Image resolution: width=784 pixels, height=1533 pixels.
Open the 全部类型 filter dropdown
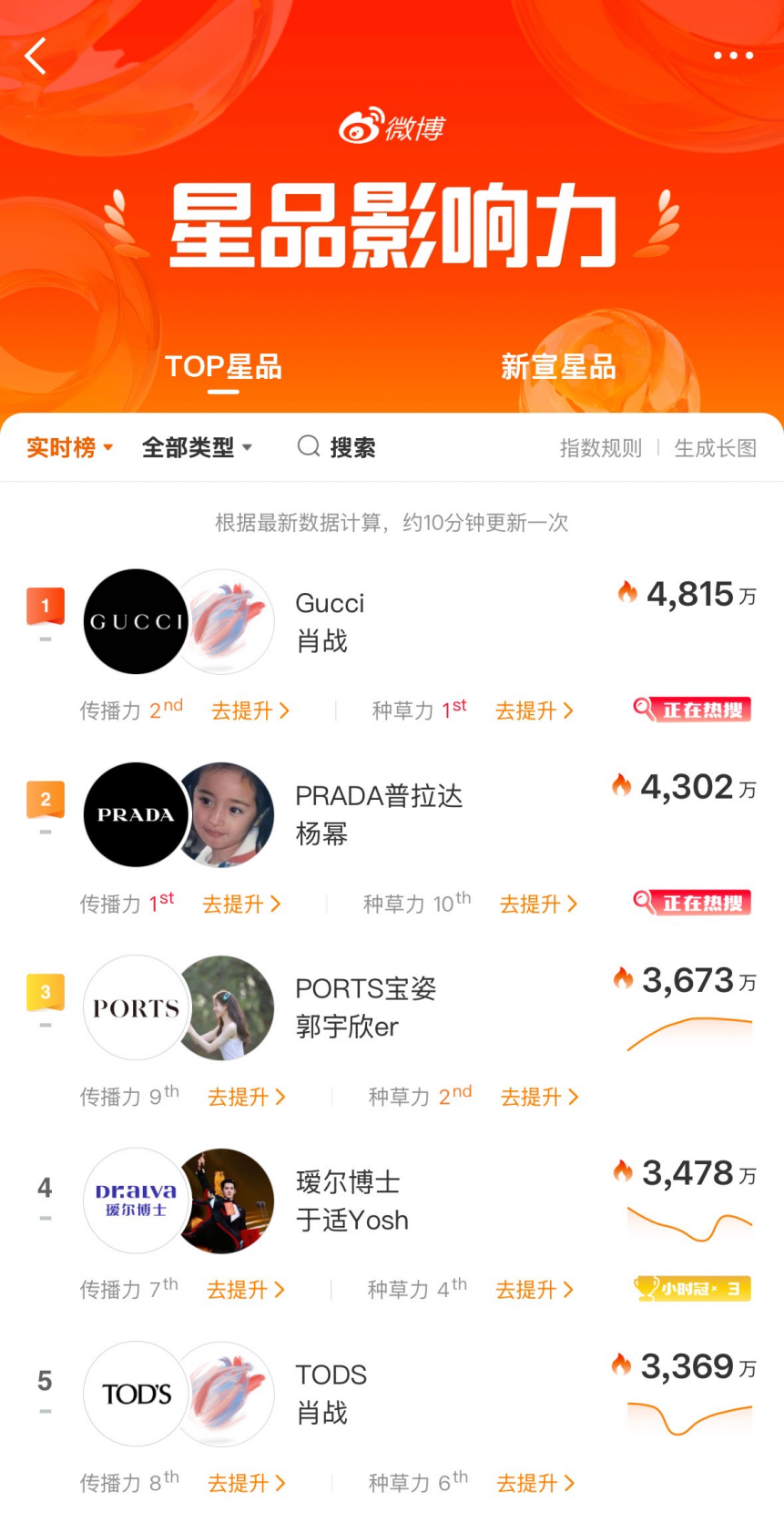pyautogui.click(x=197, y=447)
